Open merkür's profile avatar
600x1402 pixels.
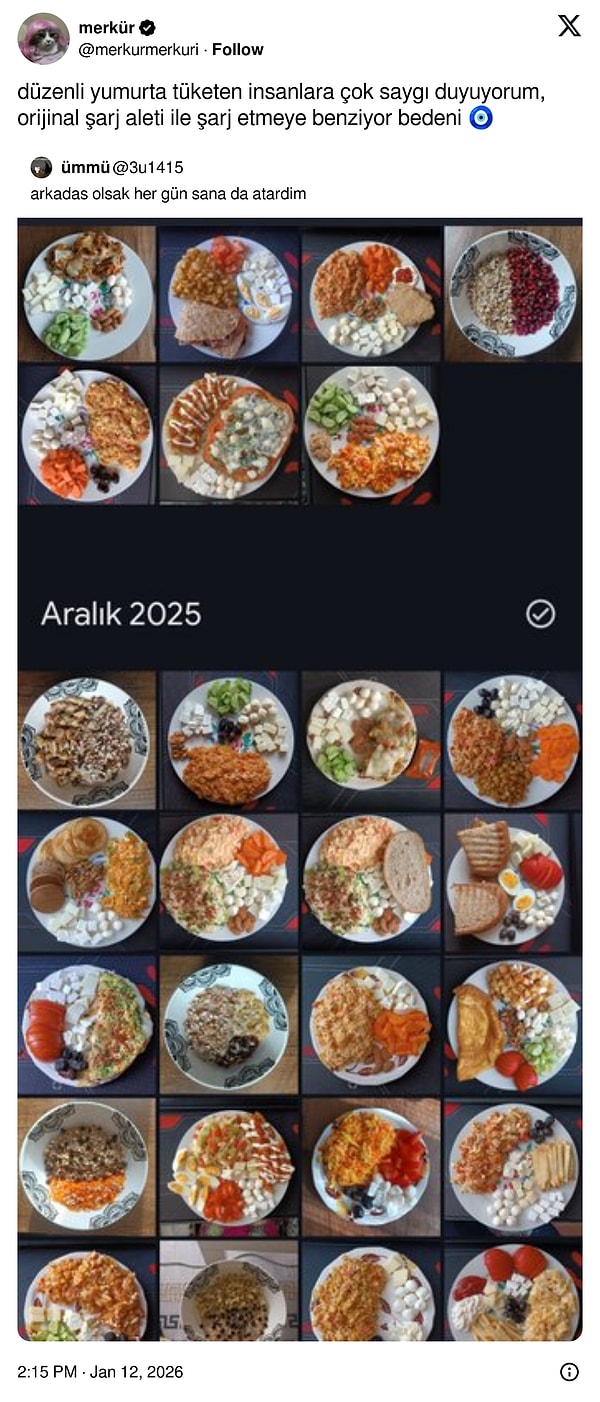pos(44,39)
